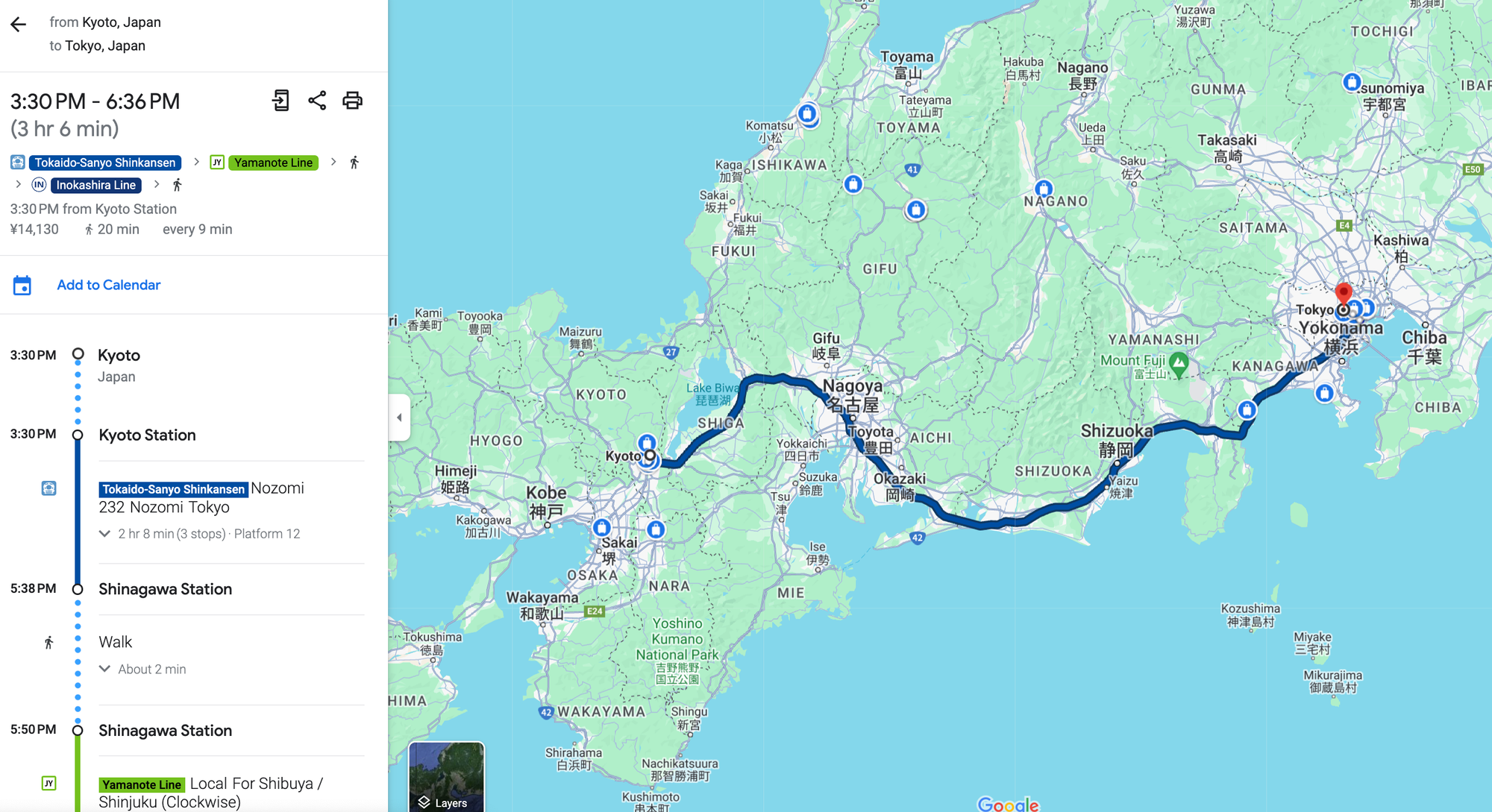The image size is (1492, 812).
Task: Print the directions
Action: [352, 101]
